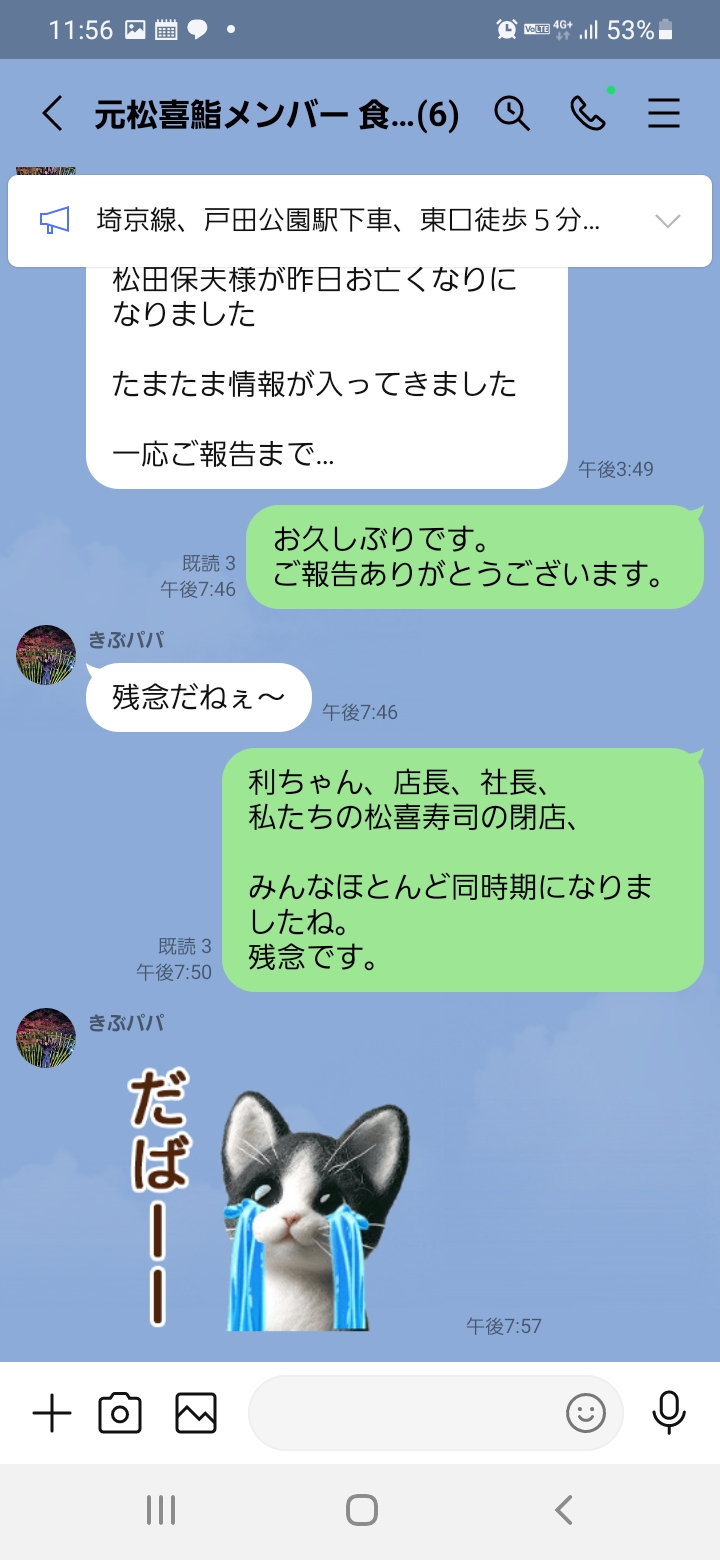720x1560 pixels.
Task: Tap the system home button
Action: click(361, 1509)
